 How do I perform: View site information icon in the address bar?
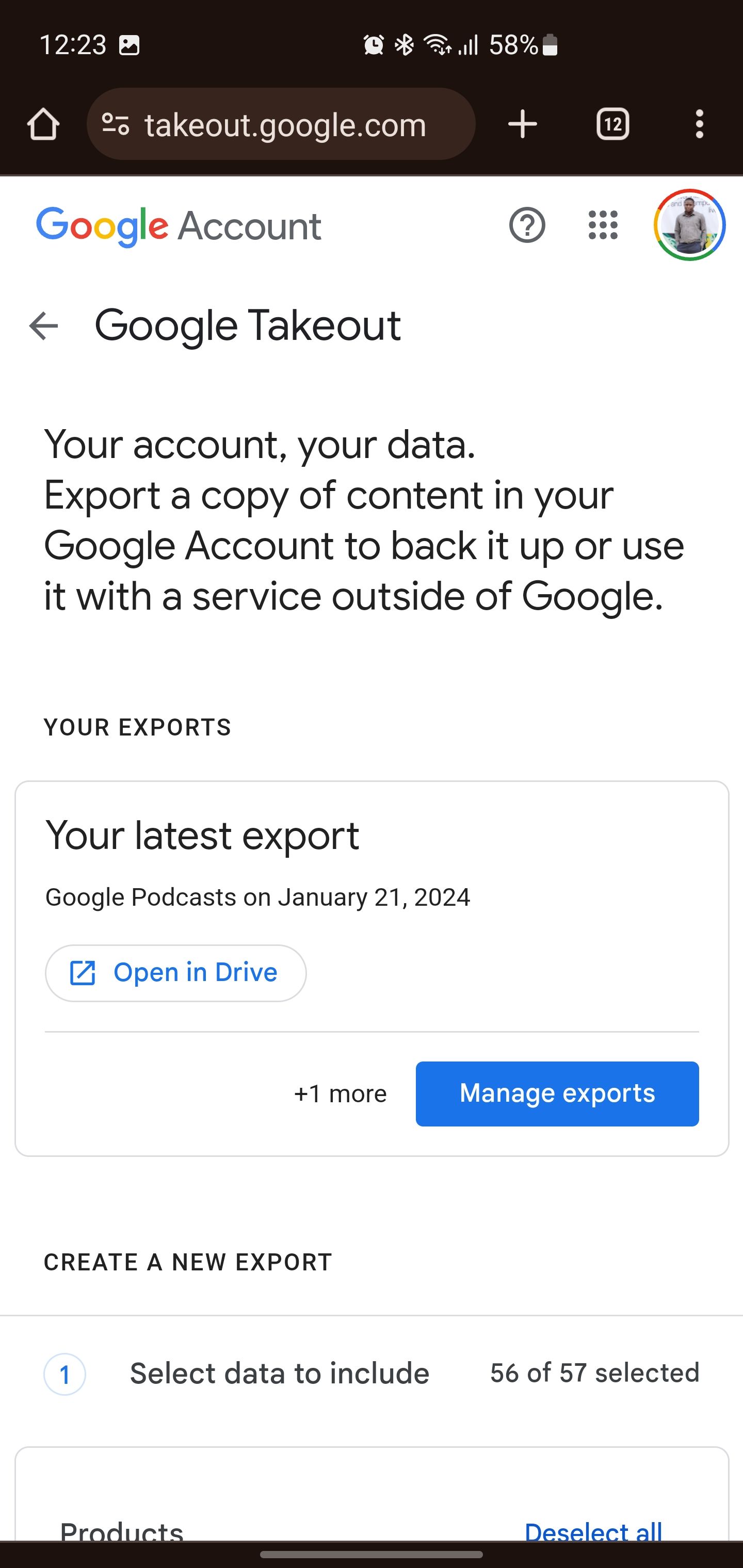click(116, 124)
